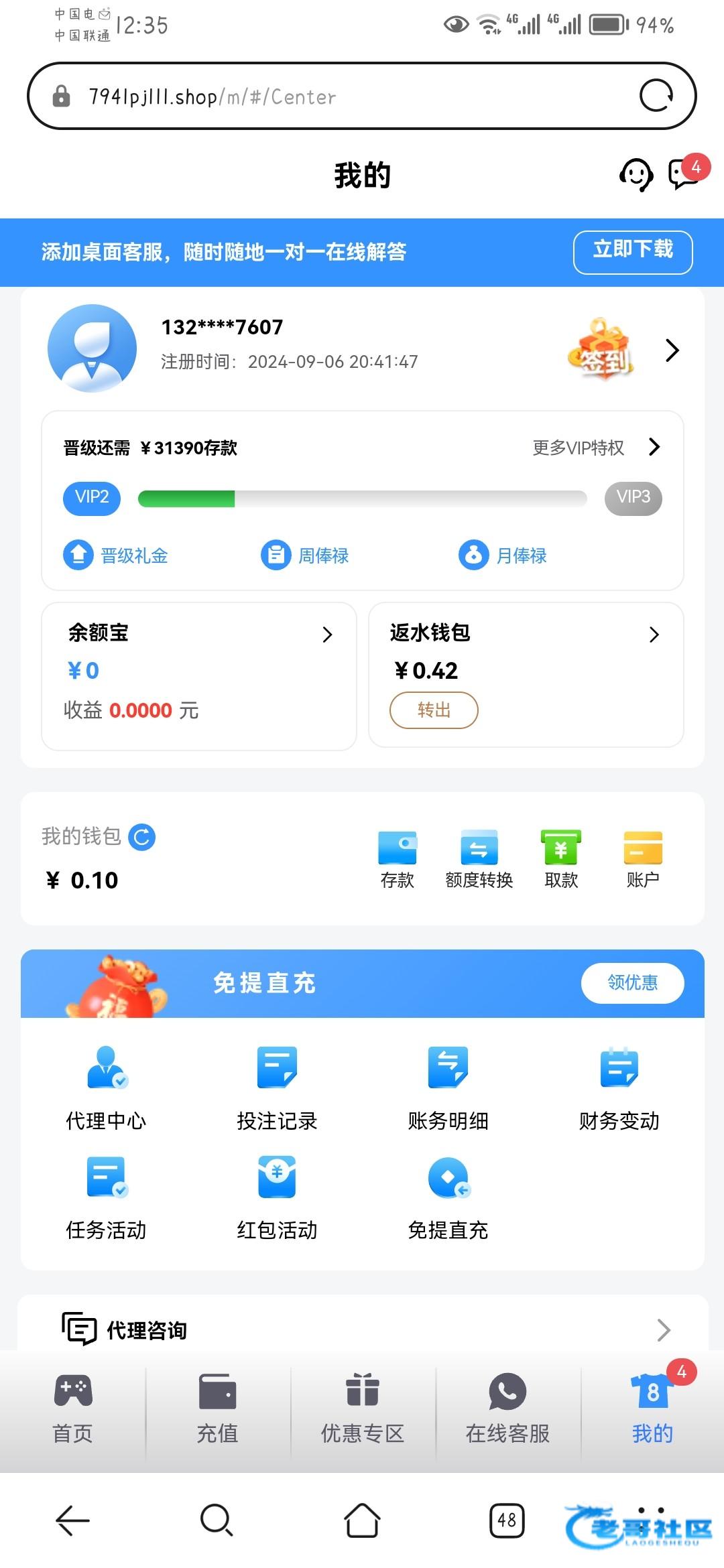Open 周俸禄 weekly reward
This screenshot has height=1568, width=724.
(x=306, y=556)
